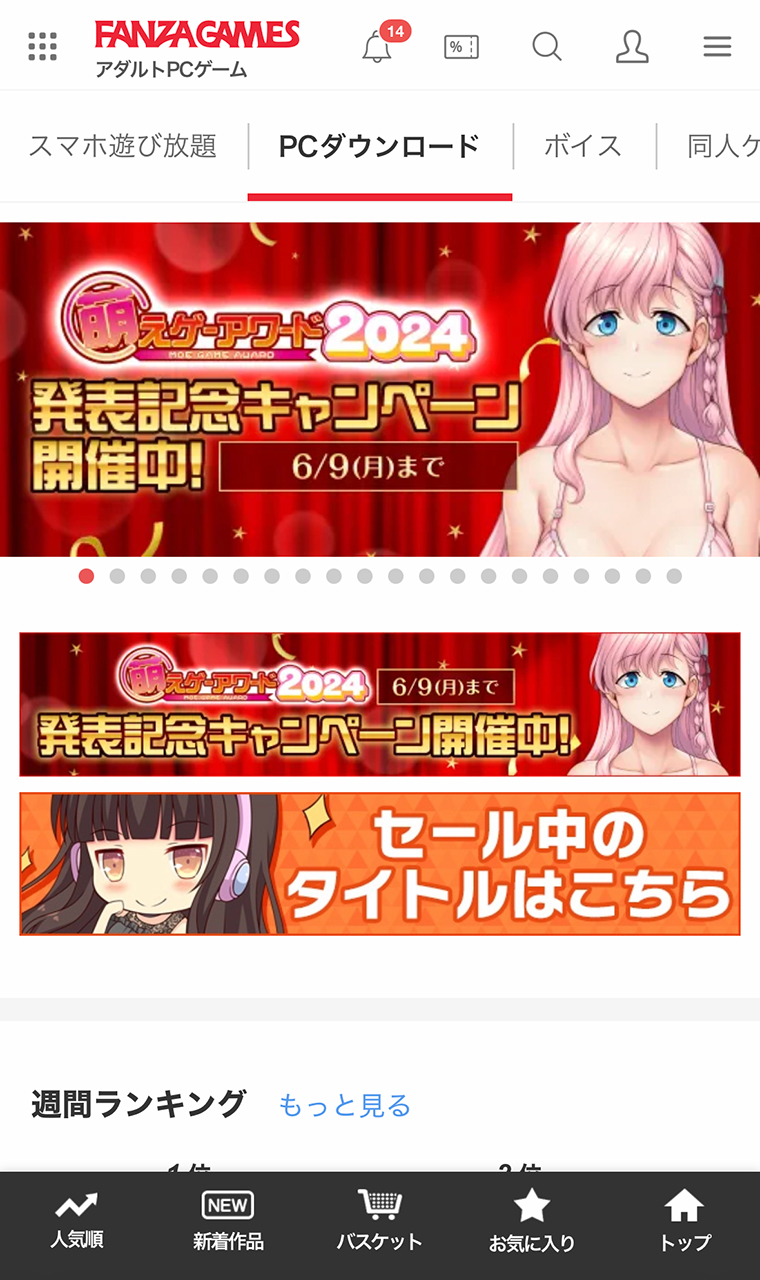Open 新着作品 in the bottom bar

pyautogui.click(x=228, y=1222)
